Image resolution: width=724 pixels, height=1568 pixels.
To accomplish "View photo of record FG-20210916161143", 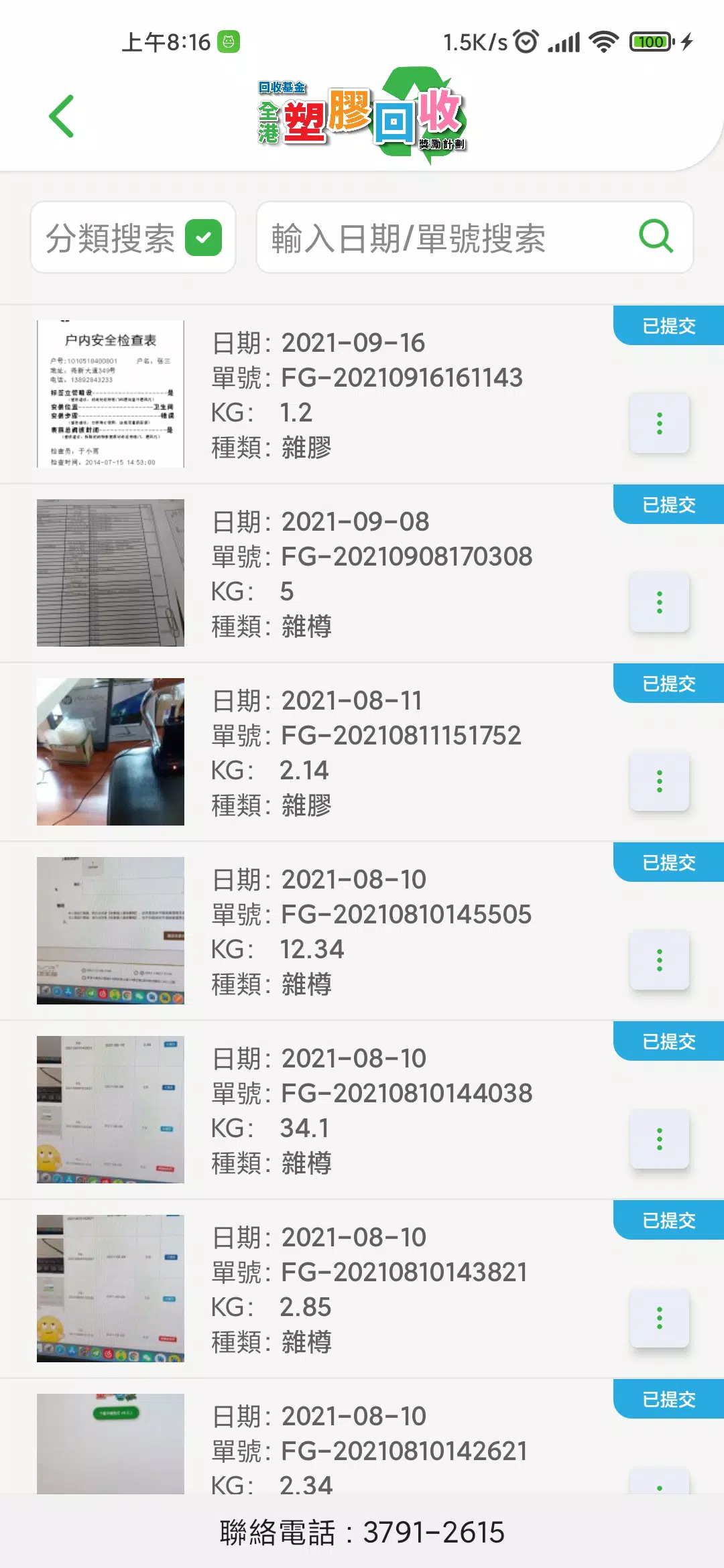I will coord(111,394).
